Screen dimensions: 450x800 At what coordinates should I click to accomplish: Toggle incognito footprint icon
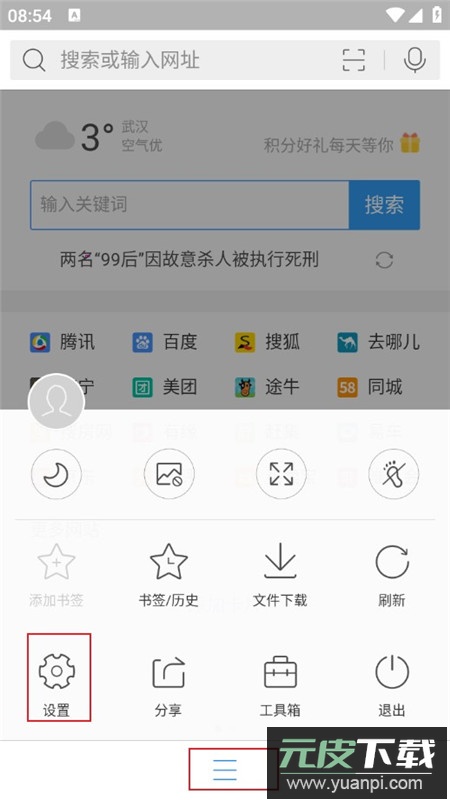click(393, 474)
